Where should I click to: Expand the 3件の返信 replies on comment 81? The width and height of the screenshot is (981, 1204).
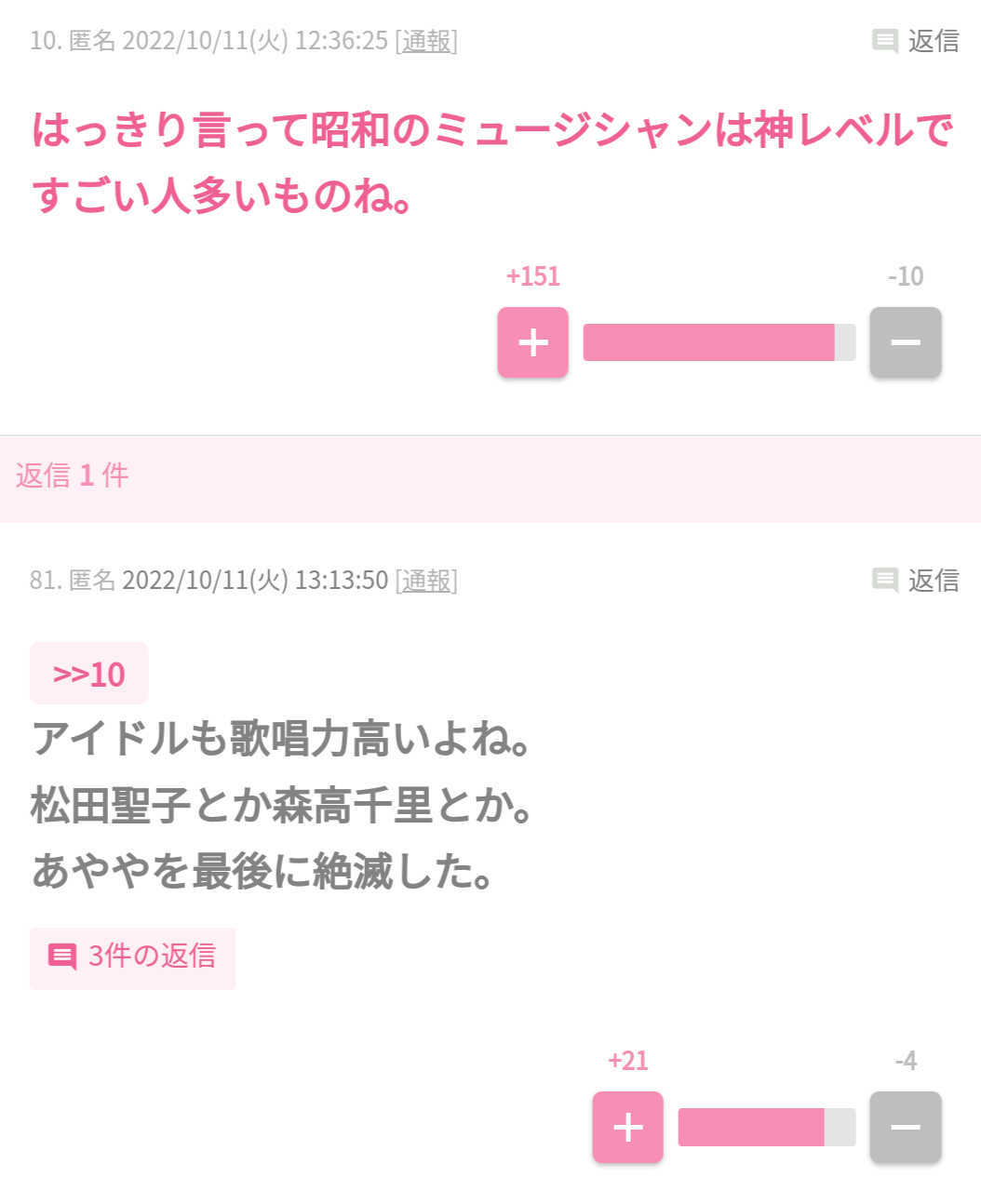(132, 956)
